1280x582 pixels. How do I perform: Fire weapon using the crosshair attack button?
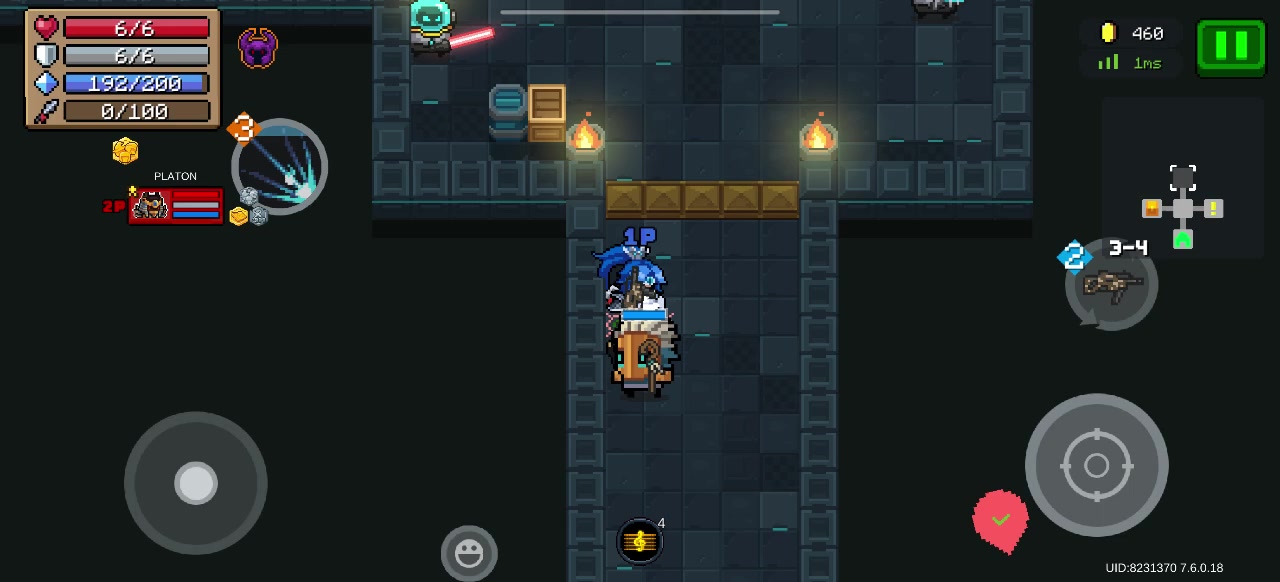(x=1096, y=465)
